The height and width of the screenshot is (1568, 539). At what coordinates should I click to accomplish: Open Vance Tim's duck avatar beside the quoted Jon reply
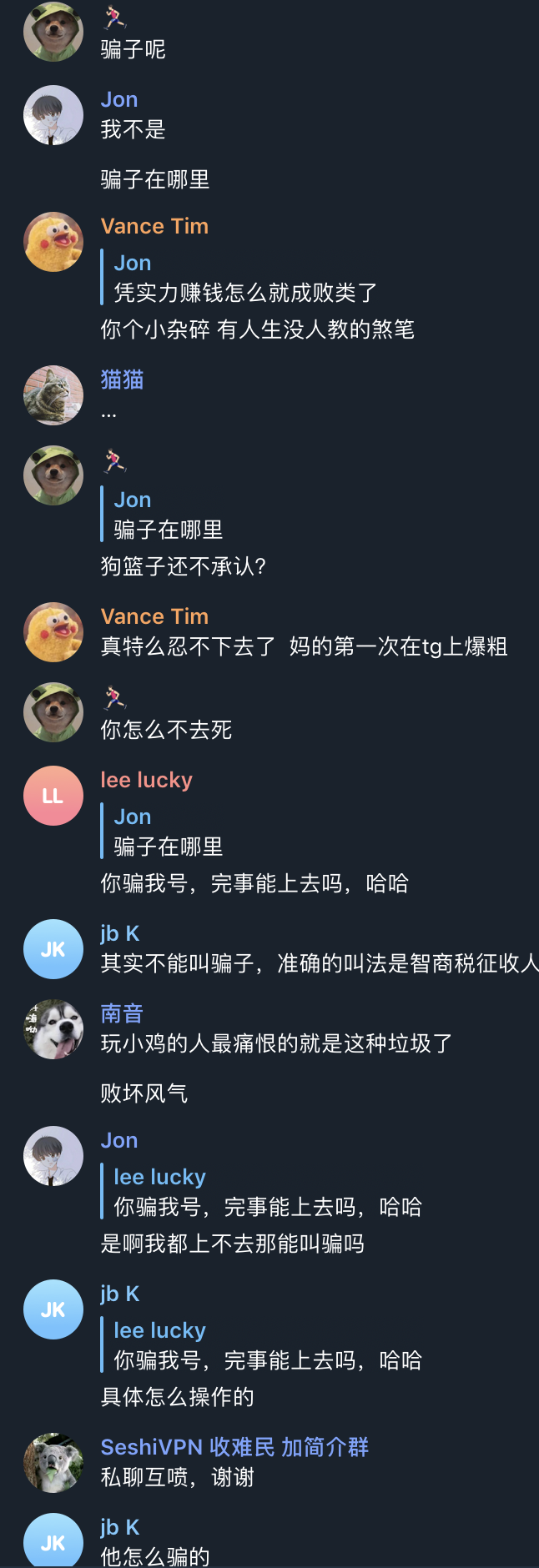[x=53, y=242]
